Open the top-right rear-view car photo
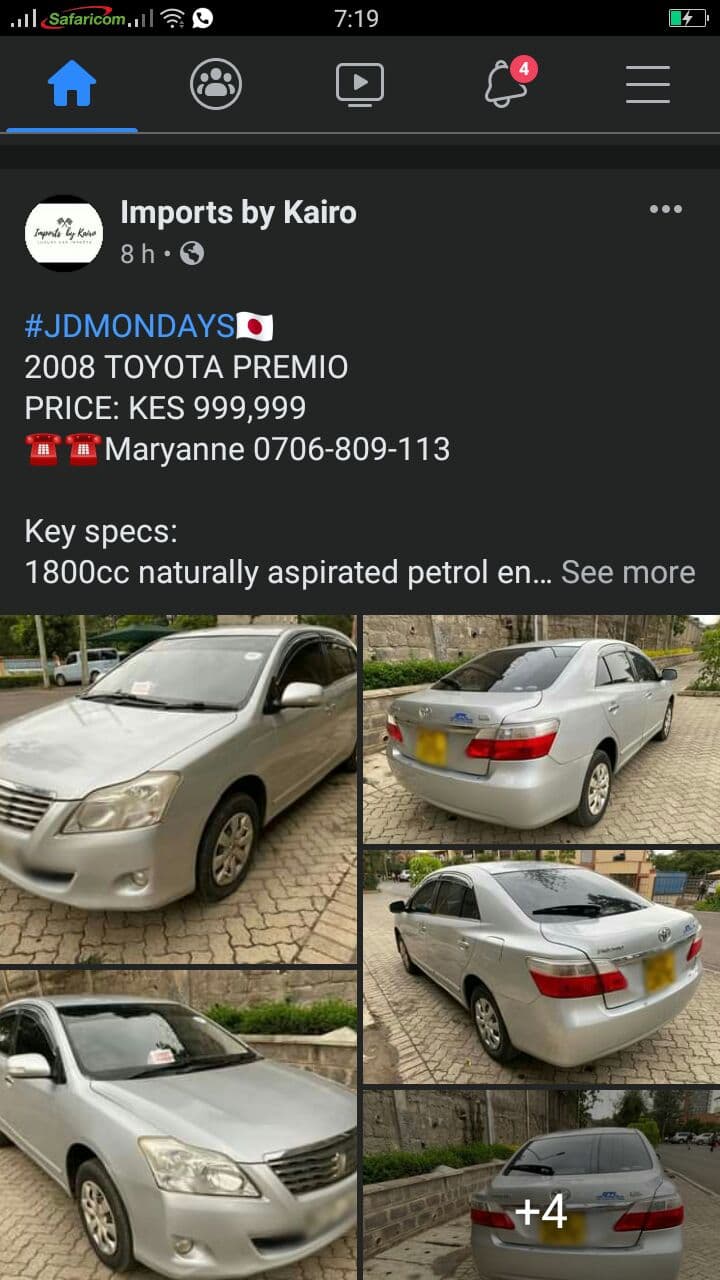 [x=541, y=729]
